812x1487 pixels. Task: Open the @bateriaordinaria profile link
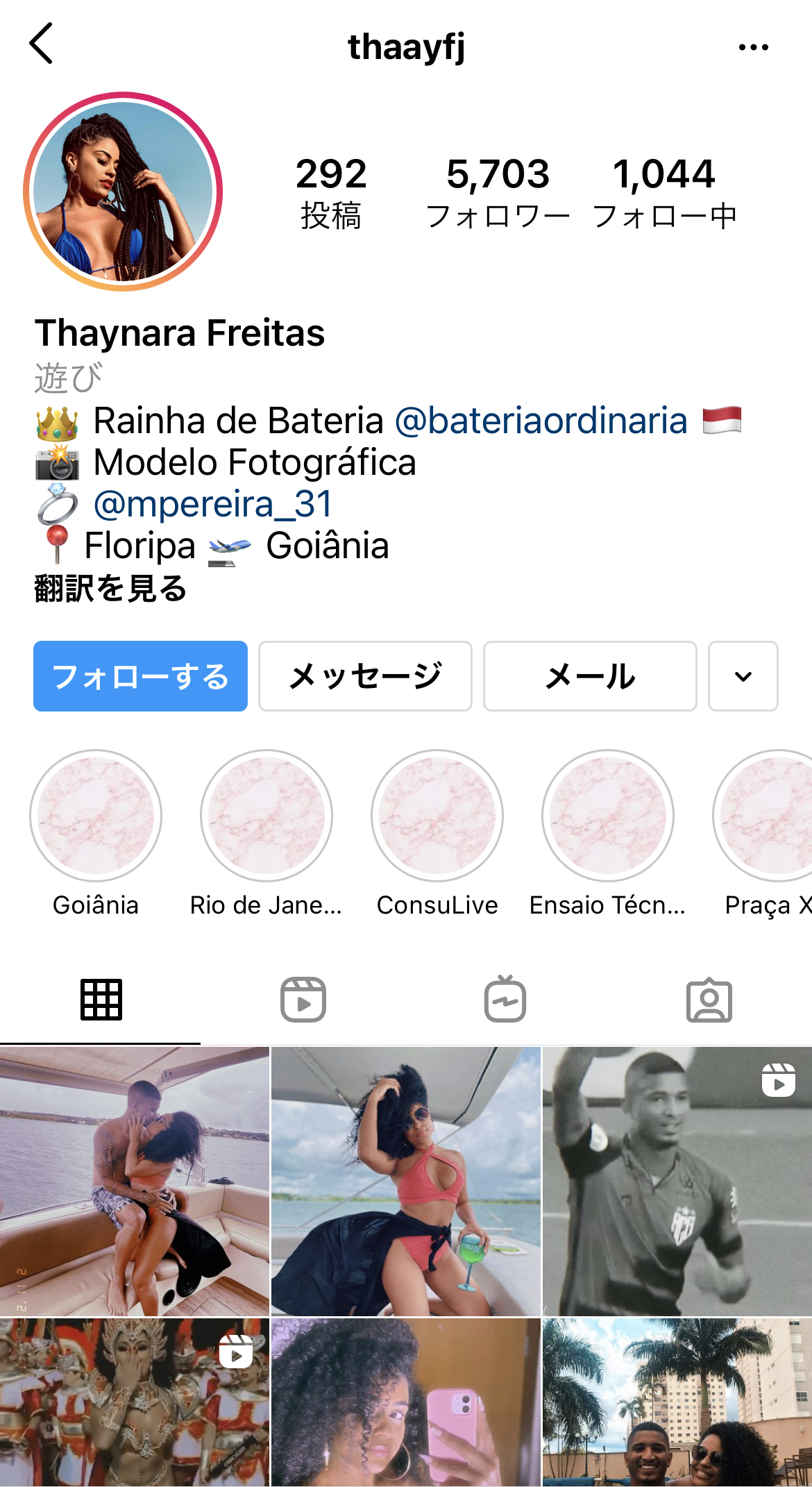(541, 421)
